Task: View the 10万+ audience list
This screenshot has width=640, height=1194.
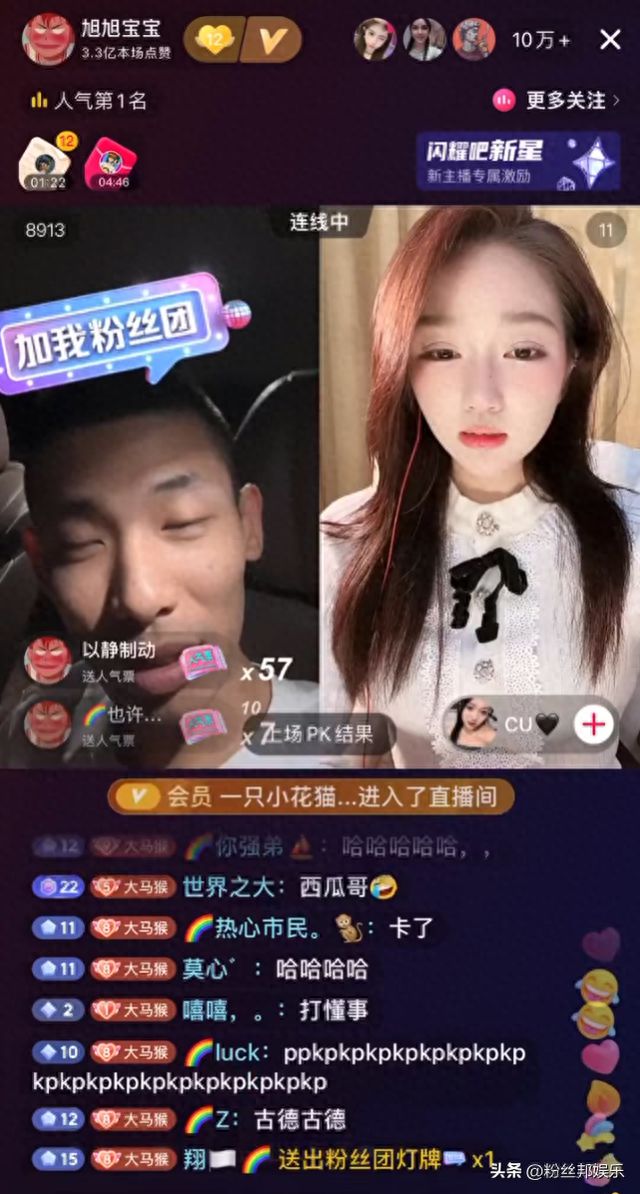Action: tap(541, 41)
